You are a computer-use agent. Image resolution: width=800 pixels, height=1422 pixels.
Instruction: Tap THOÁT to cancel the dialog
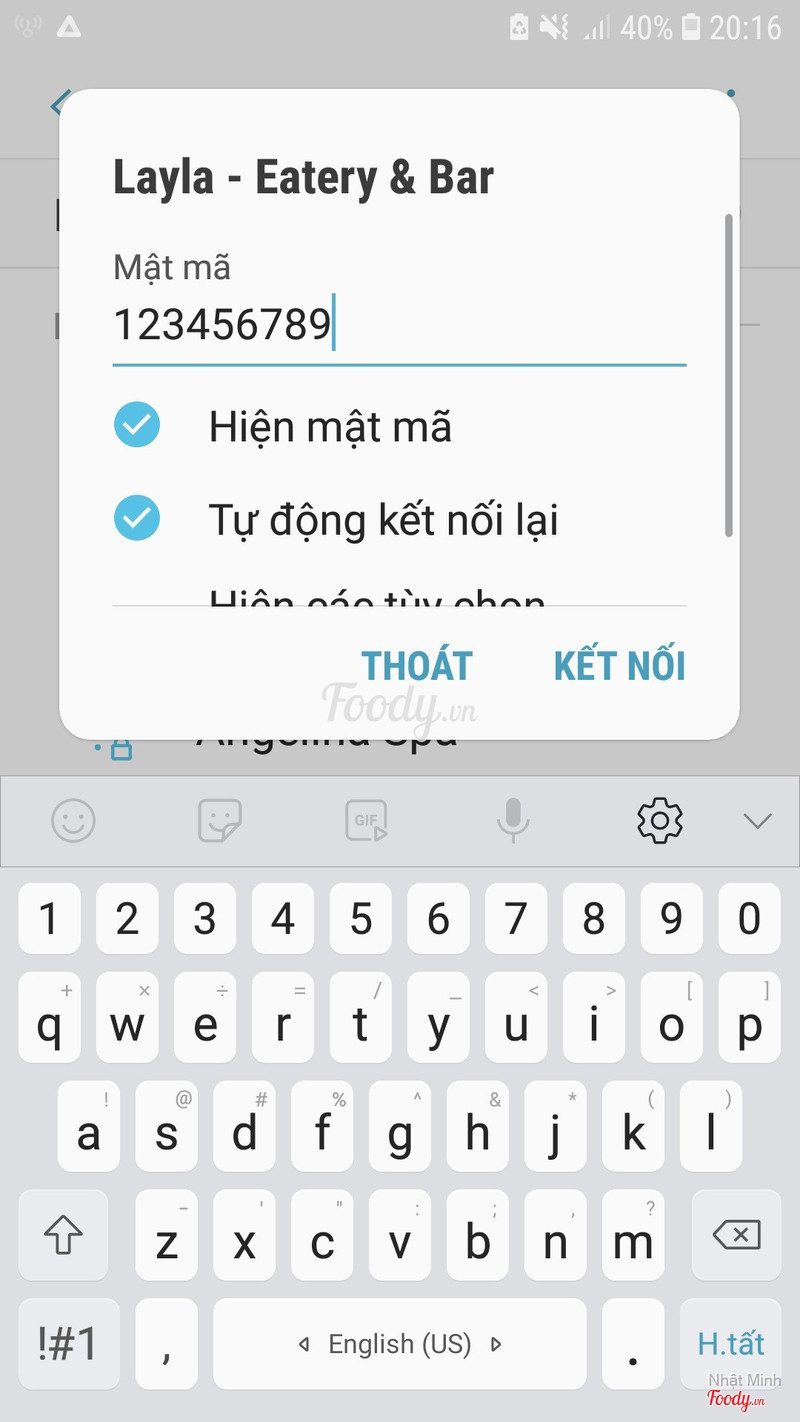pyautogui.click(x=417, y=666)
